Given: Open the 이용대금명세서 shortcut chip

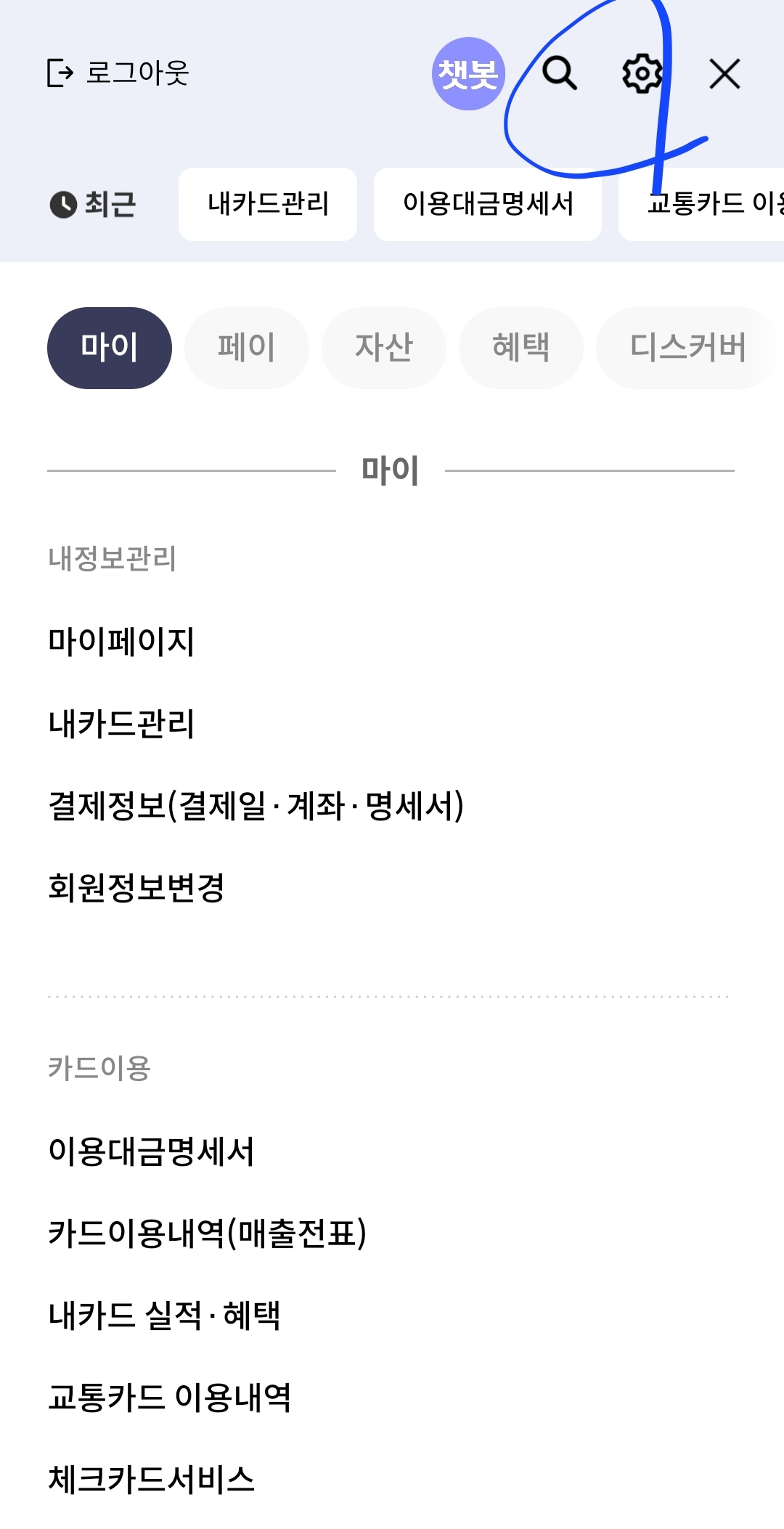Looking at the screenshot, I should coord(489,204).
